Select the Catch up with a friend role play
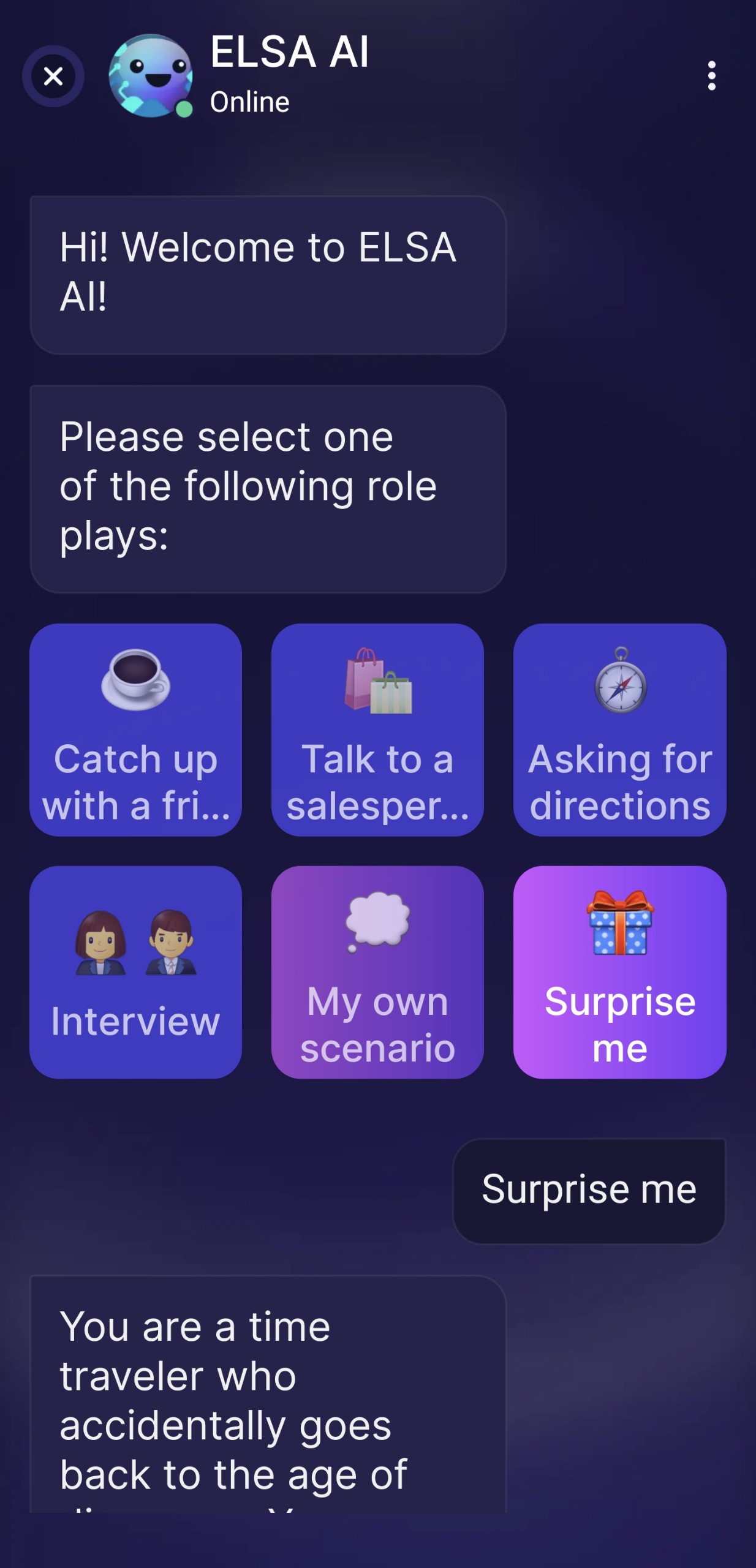This screenshot has width=756, height=1568. click(135, 729)
